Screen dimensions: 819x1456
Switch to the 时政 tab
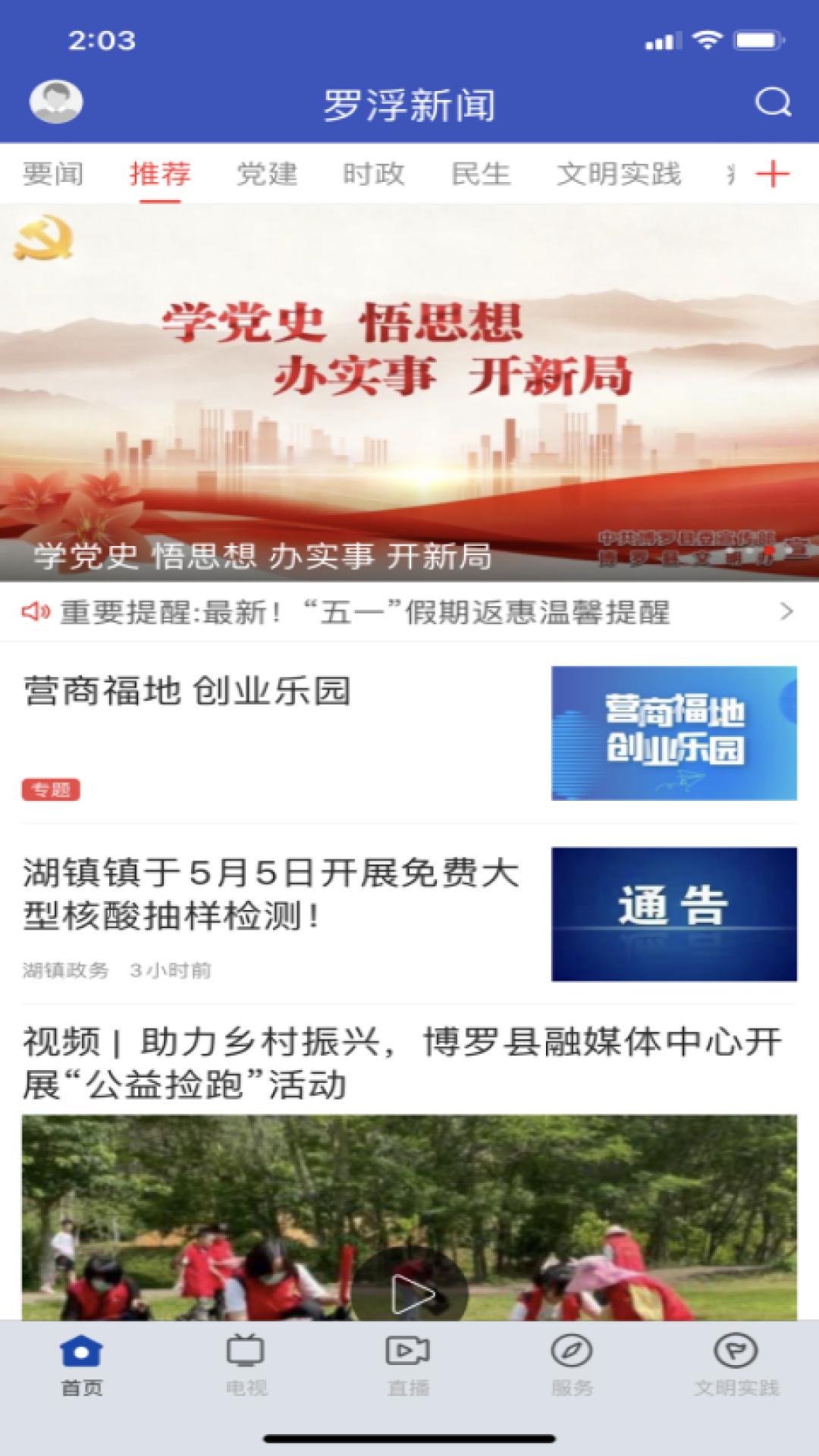(x=373, y=174)
